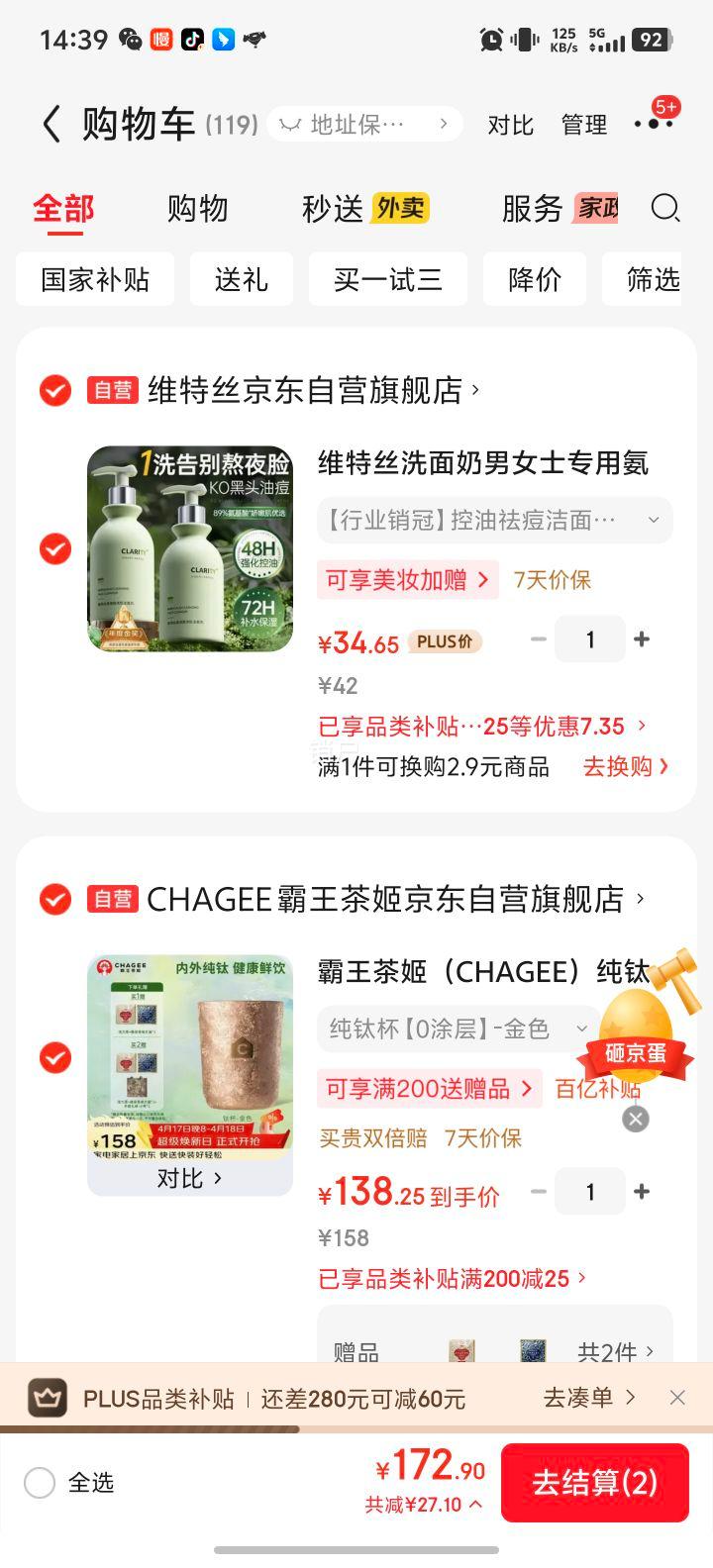This screenshot has width=713, height=1568.
Task: Open the more options menu with 5+ badge
Action: [654, 125]
